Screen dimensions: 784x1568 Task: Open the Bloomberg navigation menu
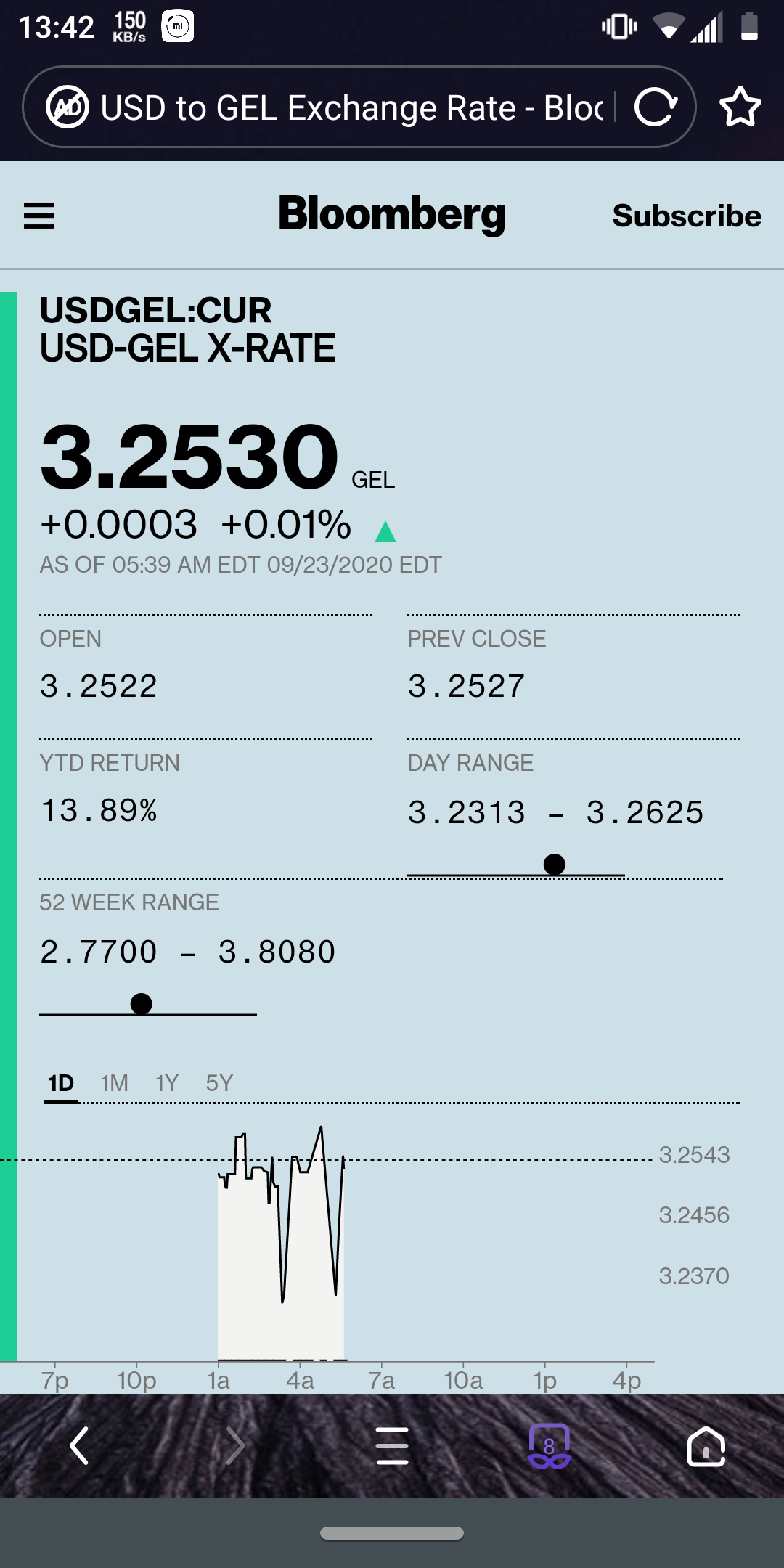click(x=40, y=216)
